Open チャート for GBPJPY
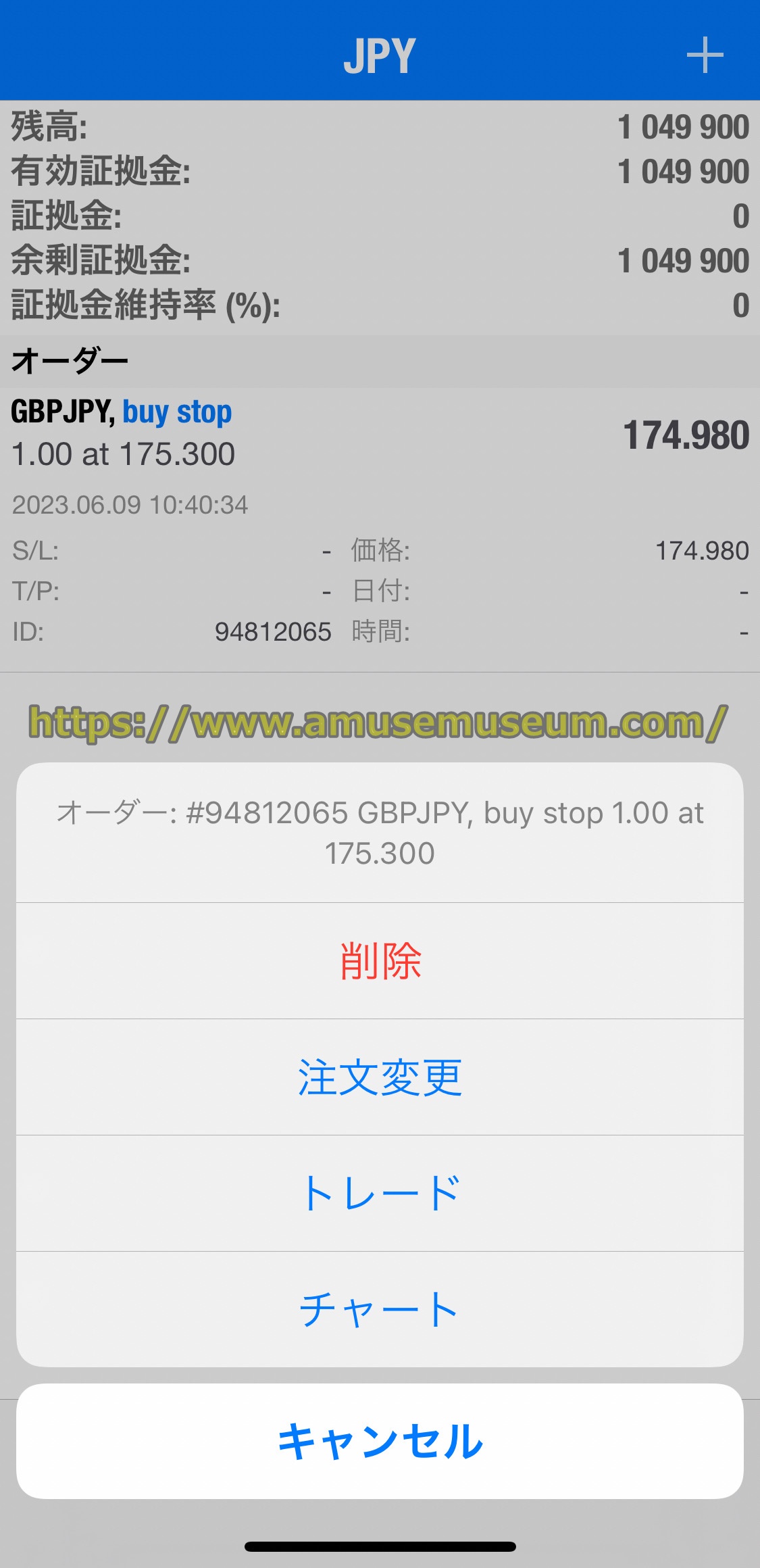 (x=380, y=1310)
